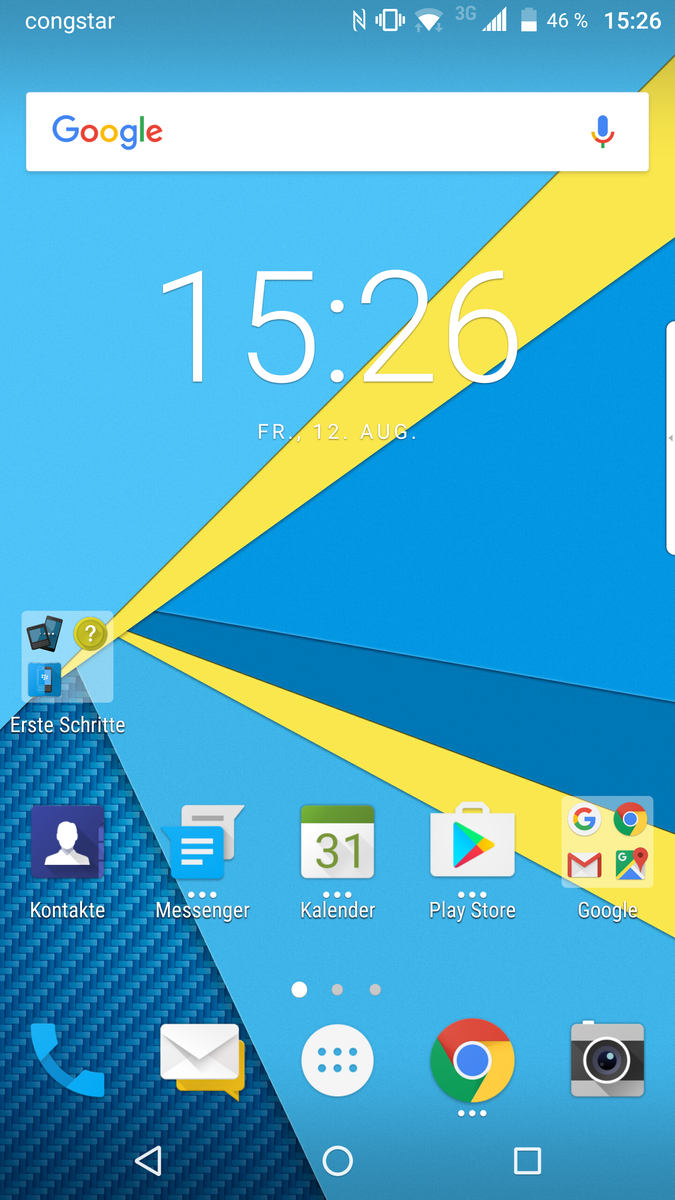
Task: Open the mail envelope app in the dock
Action: pyautogui.click(x=203, y=1060)
